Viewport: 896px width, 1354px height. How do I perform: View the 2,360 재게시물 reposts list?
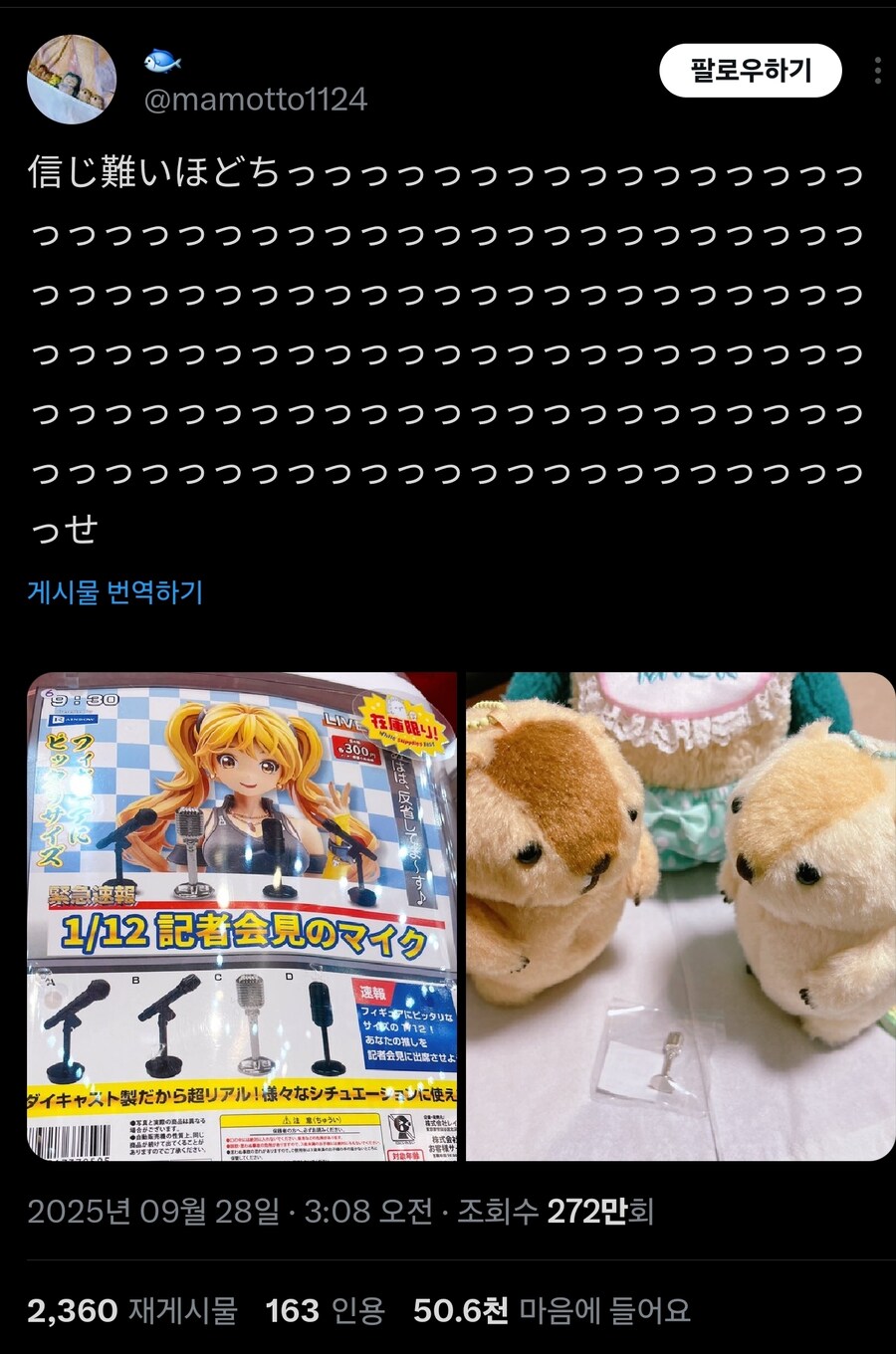pyautogui.click(x=132, y=1310)
